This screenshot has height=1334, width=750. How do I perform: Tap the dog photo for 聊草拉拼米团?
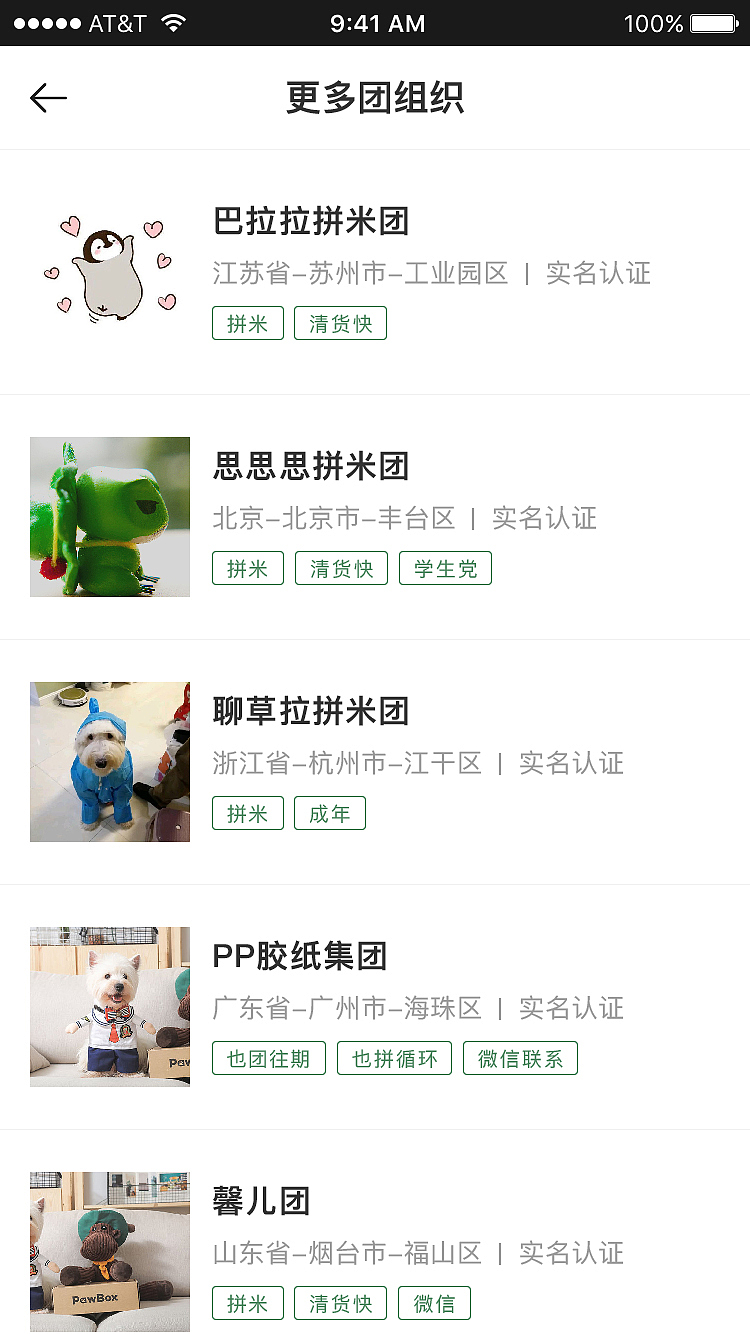click(110, 762)
